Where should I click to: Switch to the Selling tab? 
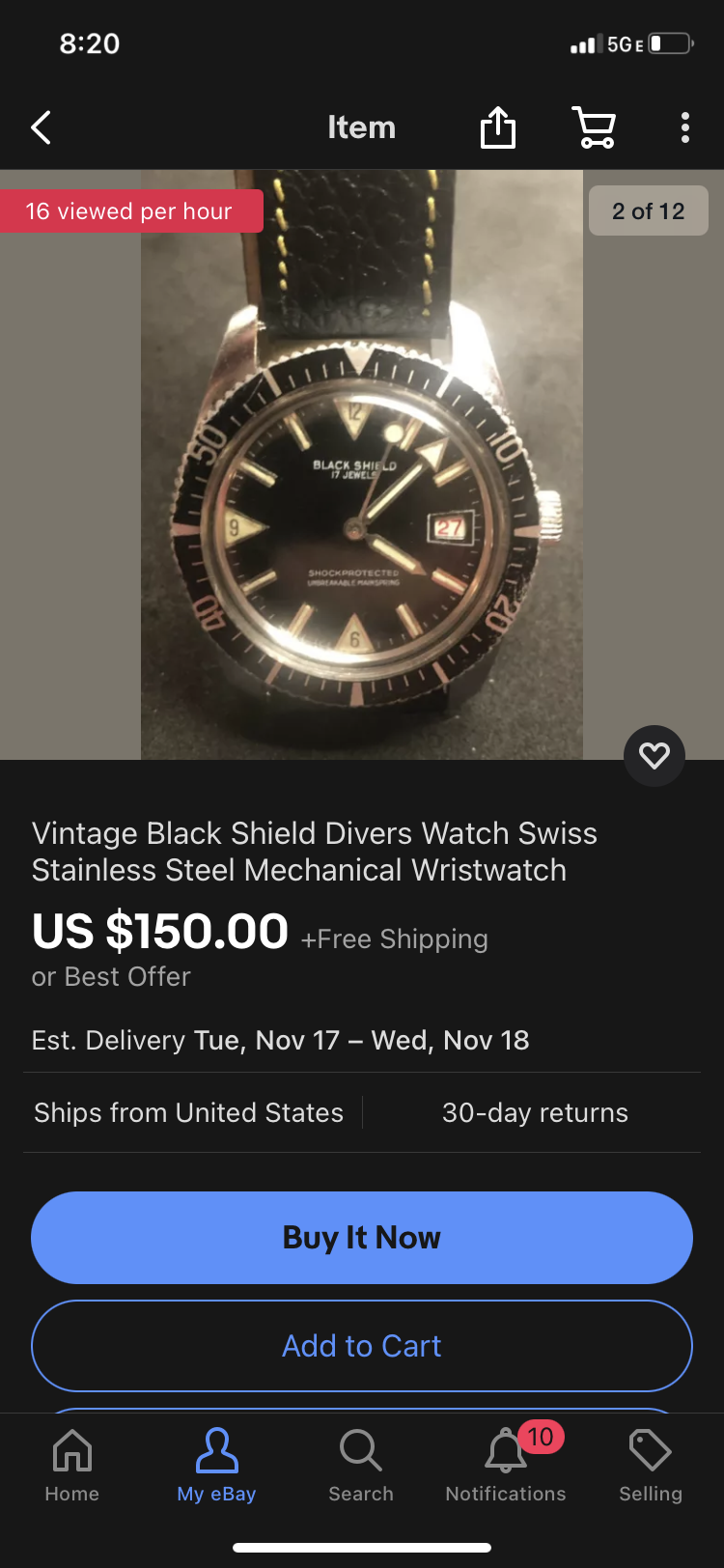(x=651, y=1466)
